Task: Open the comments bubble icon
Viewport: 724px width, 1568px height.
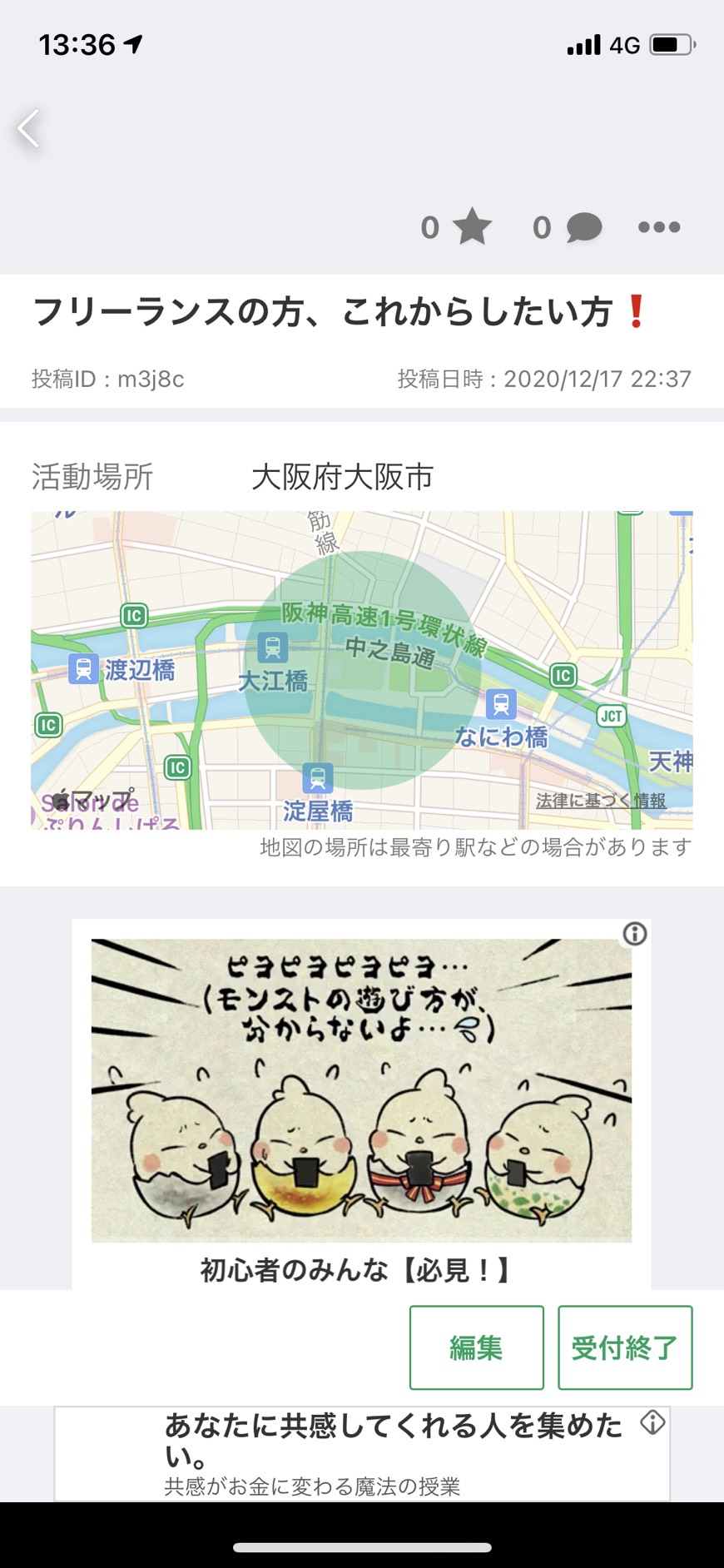Action: [x=584, y=227]
